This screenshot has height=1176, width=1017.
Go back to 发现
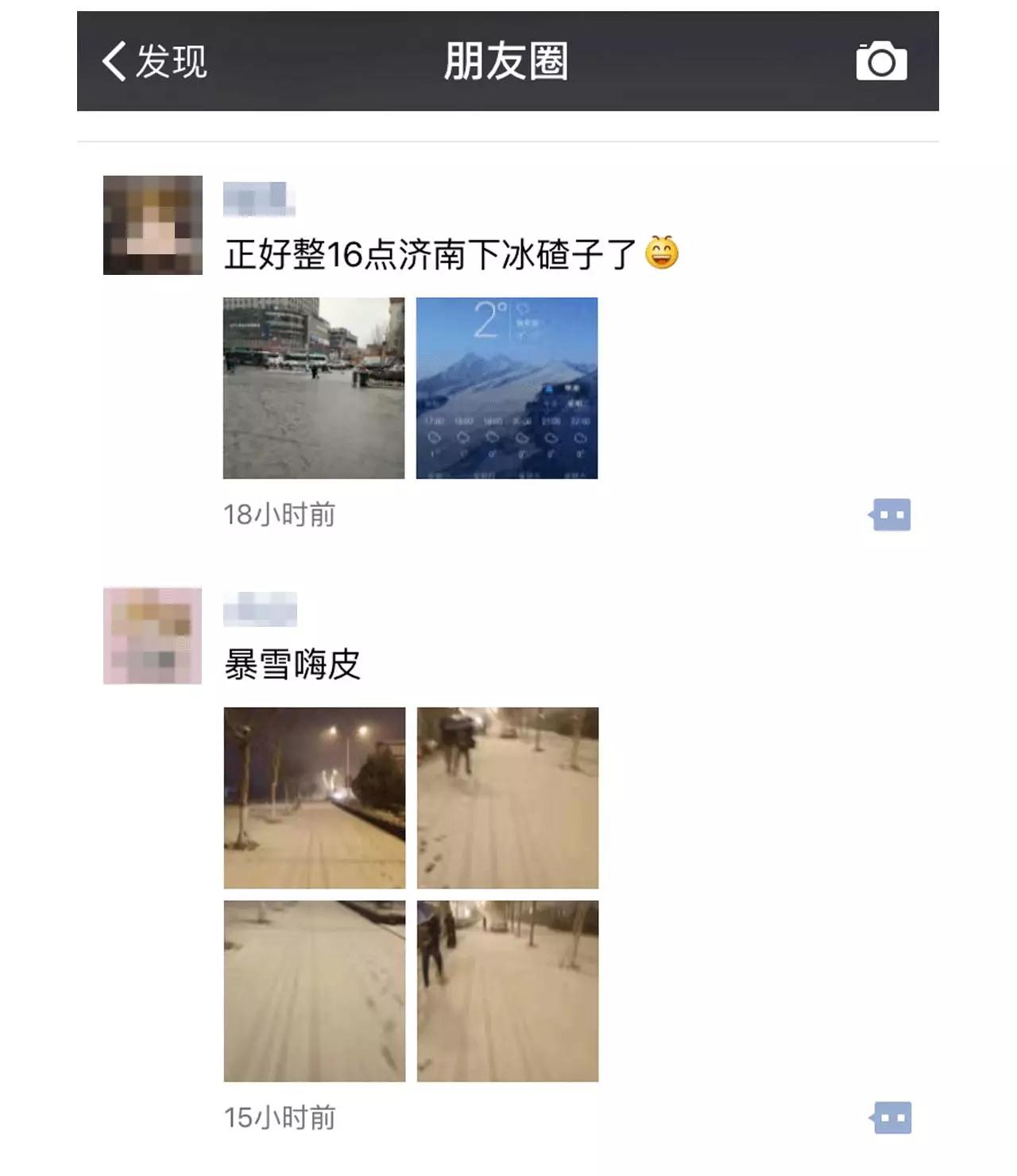click(x=153, y=61)
